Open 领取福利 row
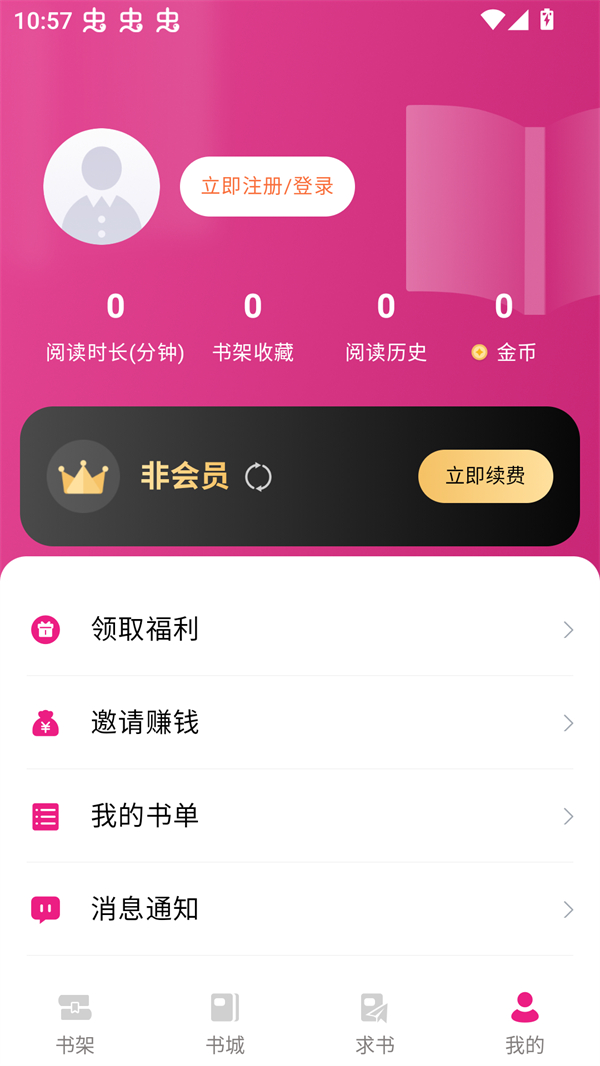 click(x=300, y=629)
